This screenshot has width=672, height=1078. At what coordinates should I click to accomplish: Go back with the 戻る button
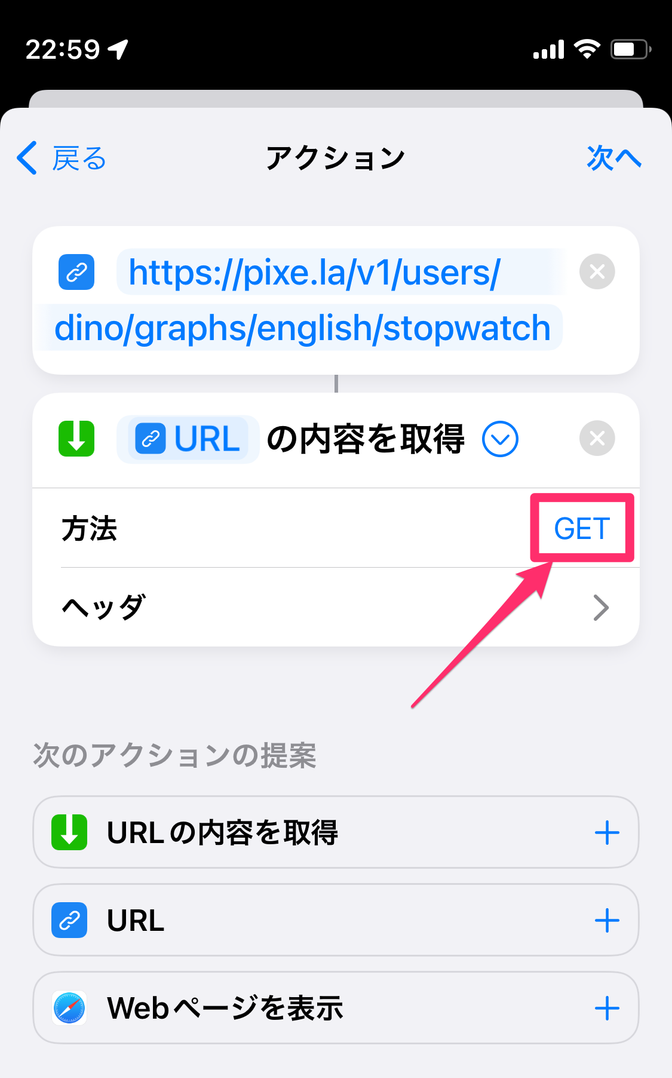click(62, 158)
